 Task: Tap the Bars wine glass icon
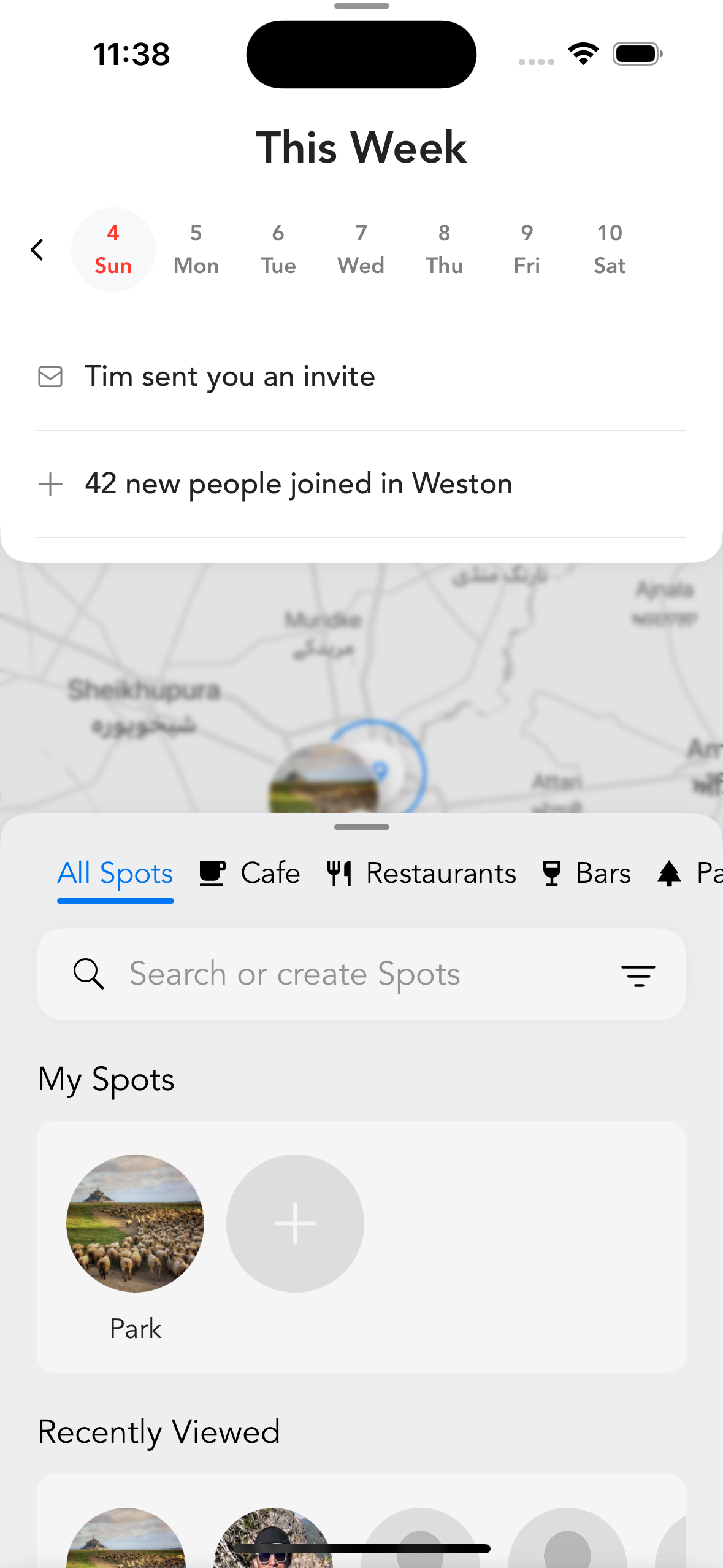click(553, 873)
